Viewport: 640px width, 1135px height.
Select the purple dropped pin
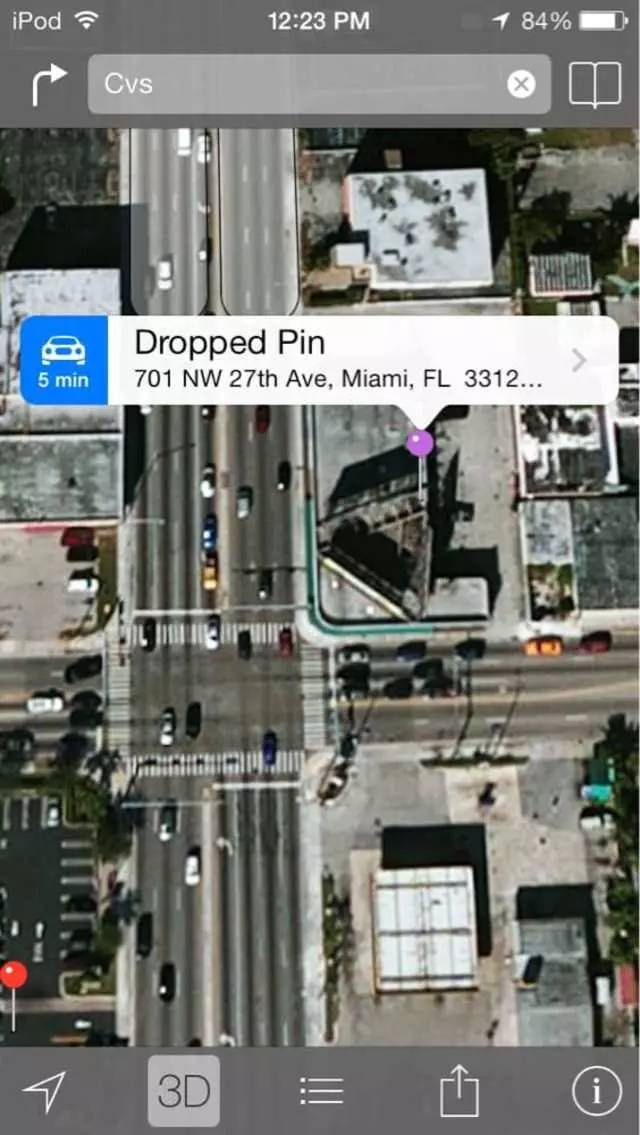click(x=420, y=441)
